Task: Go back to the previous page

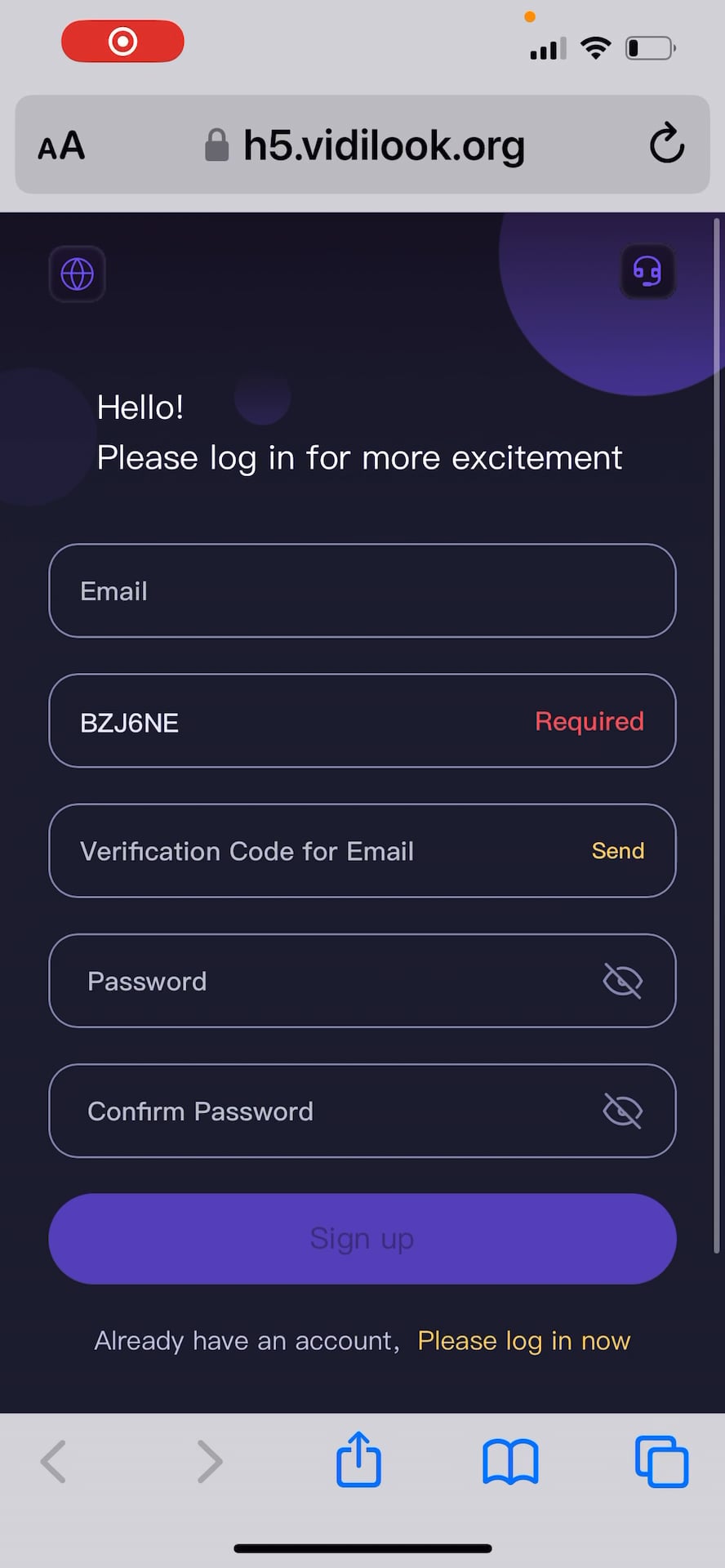Action: click(x=54, y=1461)
